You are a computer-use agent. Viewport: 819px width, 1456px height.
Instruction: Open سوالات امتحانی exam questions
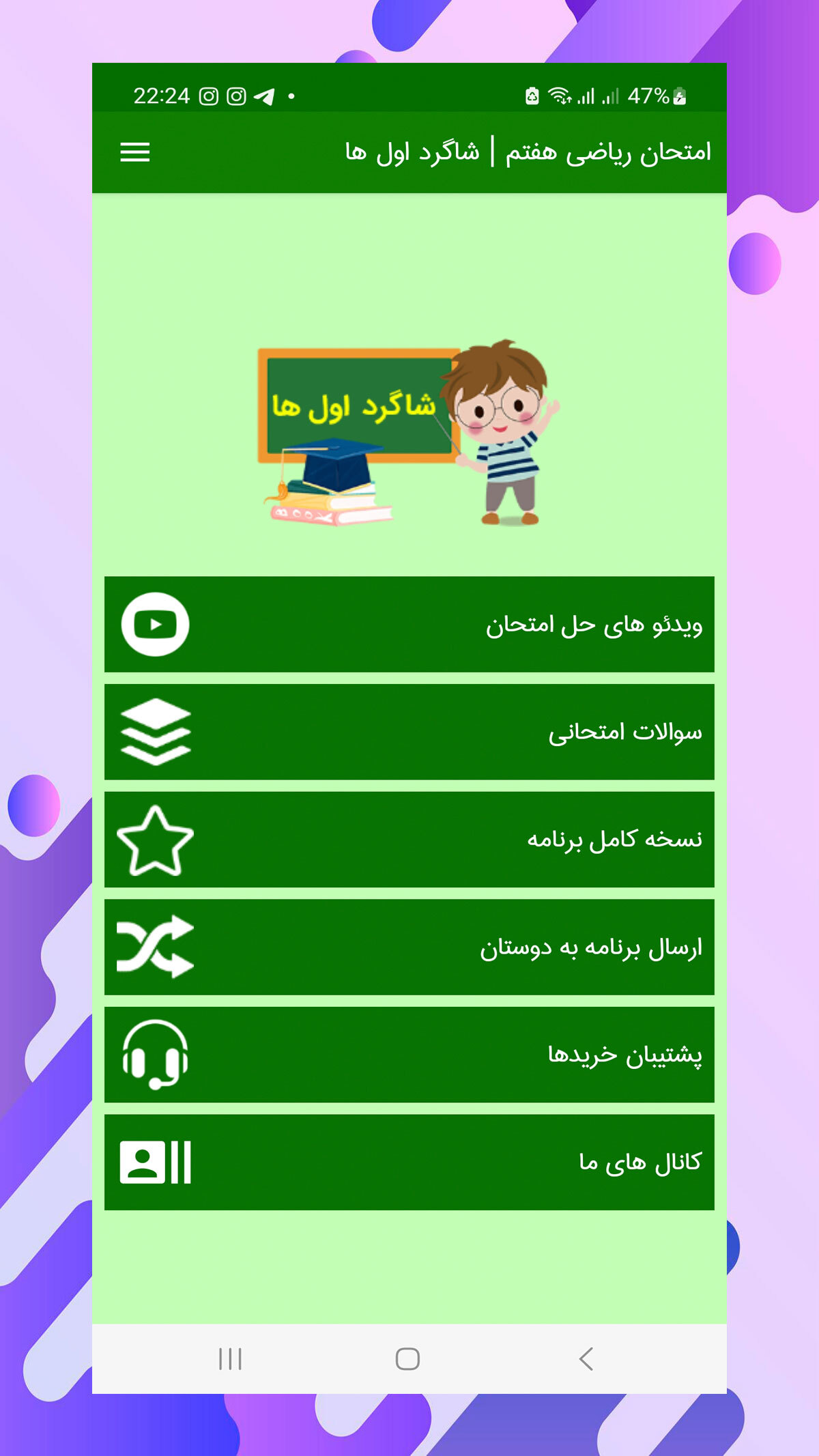[409, 732]
